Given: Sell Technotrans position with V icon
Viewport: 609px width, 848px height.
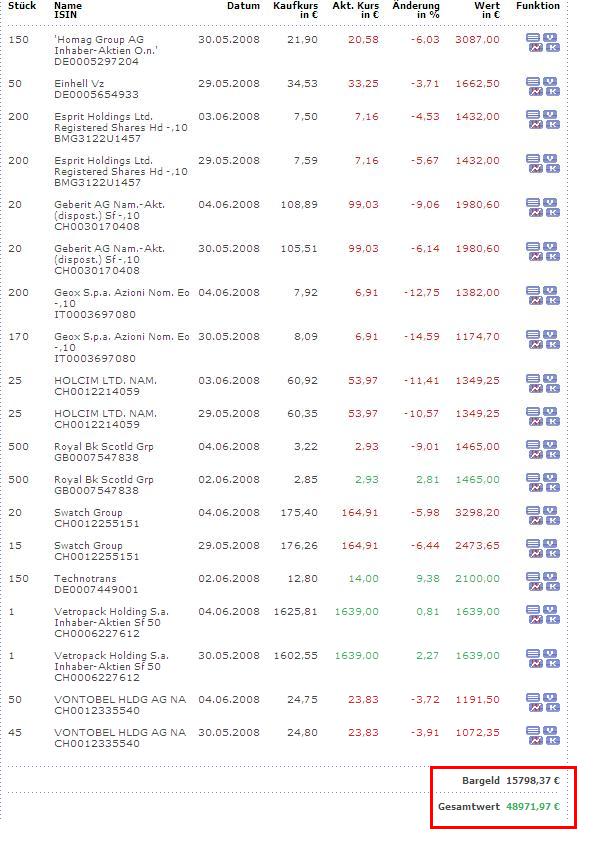Looking at the screenshot, I should click(x=550, y=576).
